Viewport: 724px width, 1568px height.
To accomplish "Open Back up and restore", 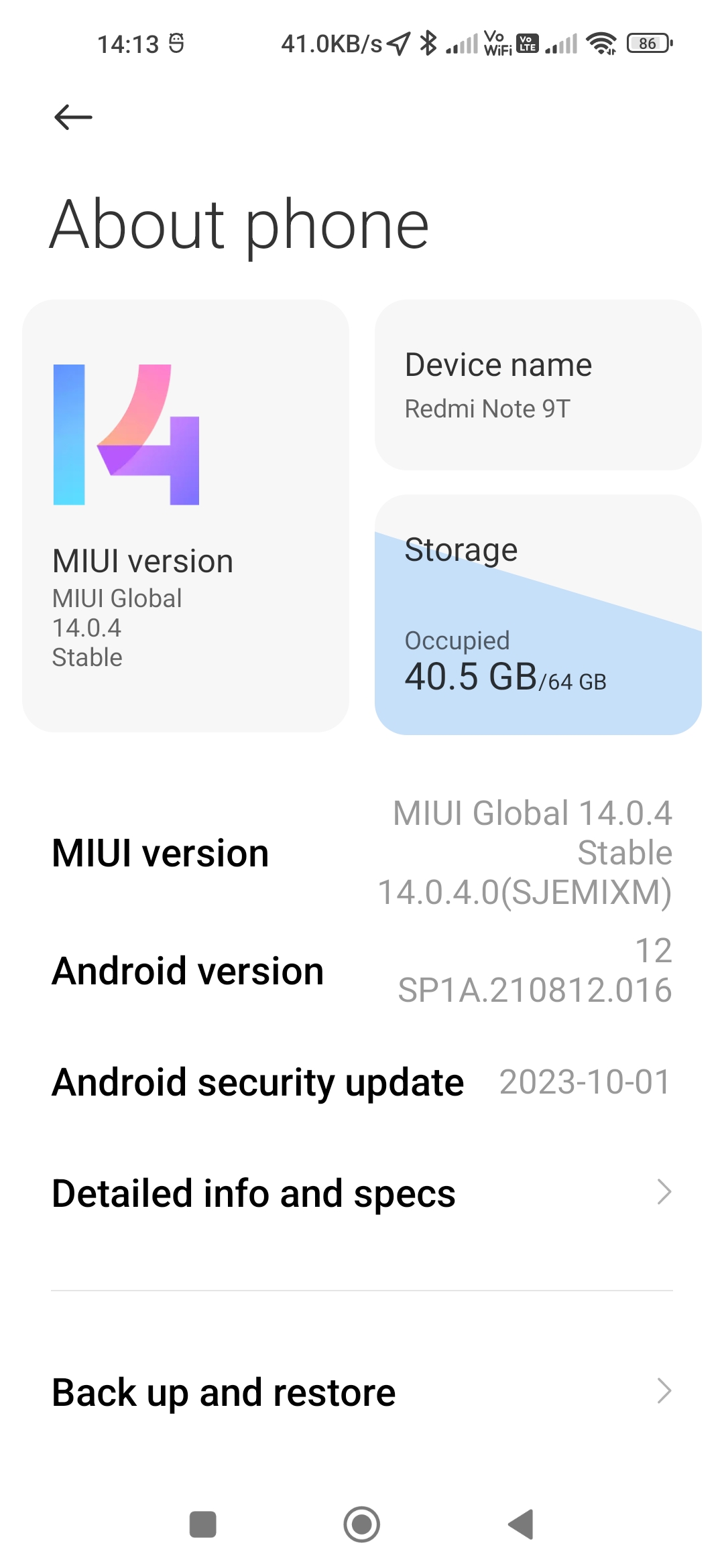I will point(362,1392).
